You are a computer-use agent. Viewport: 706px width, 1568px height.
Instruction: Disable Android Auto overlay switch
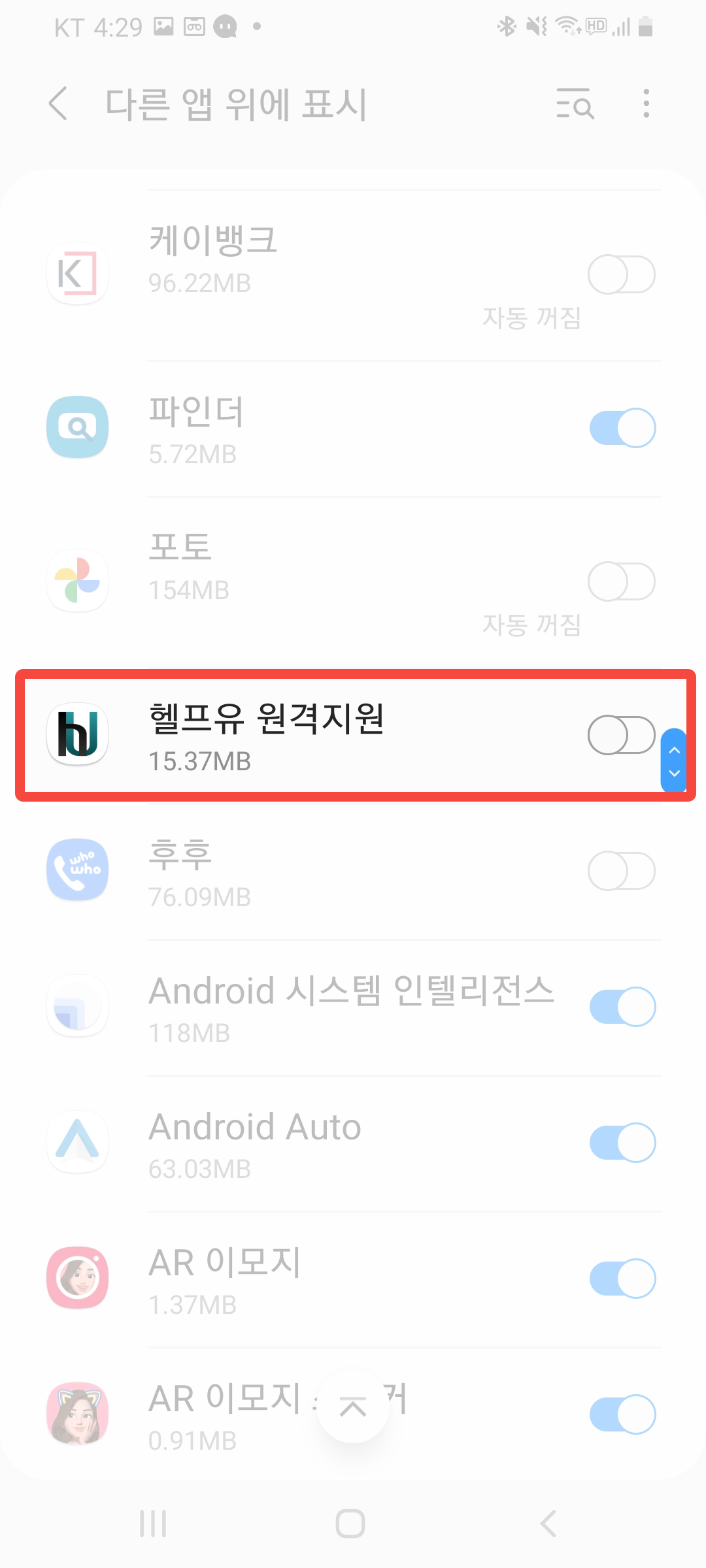(622, 1143)
